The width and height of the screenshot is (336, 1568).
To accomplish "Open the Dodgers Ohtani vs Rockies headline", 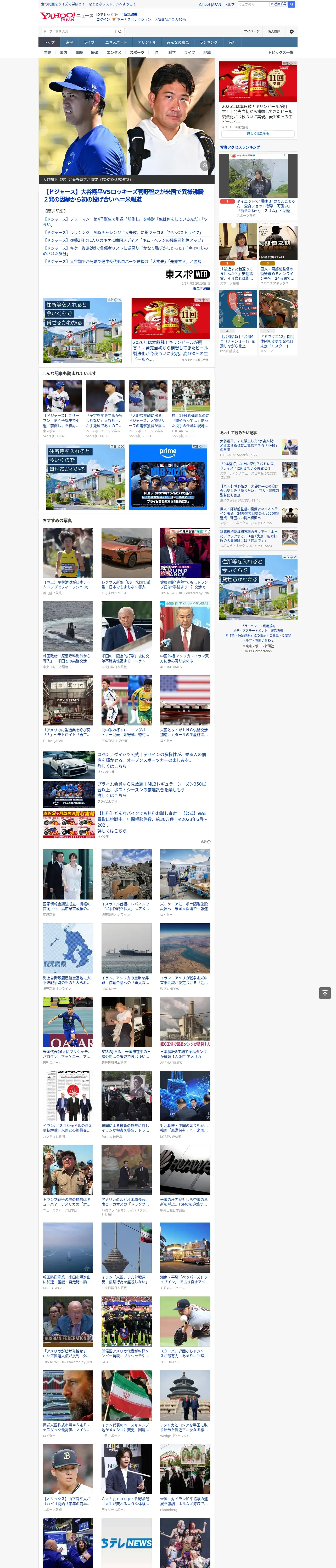I will pyautogui.click(x=124, y=195).
